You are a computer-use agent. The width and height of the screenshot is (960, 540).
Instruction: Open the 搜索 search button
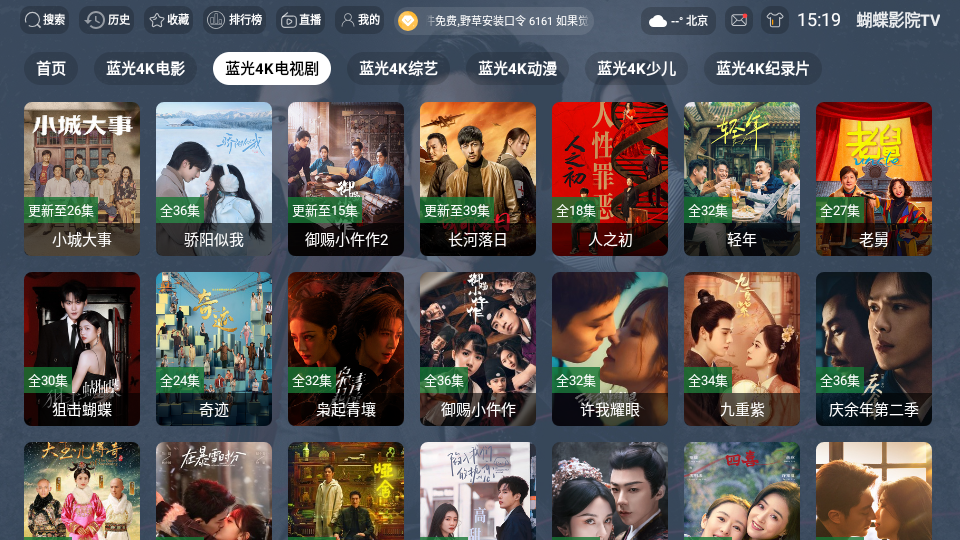coord(45,20)
